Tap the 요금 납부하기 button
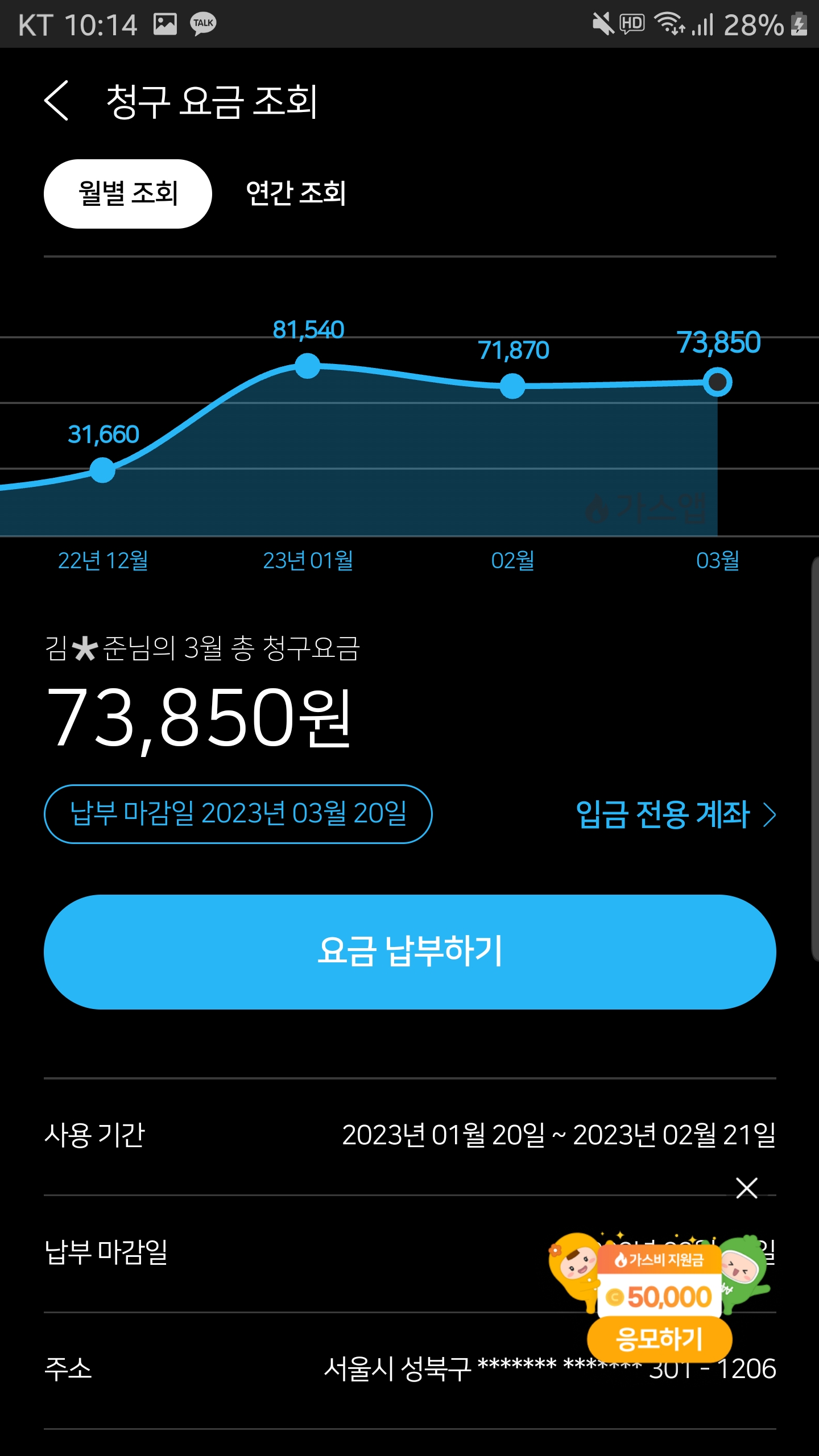Screen dimensions: 819x1456 (x=409, y=952)
